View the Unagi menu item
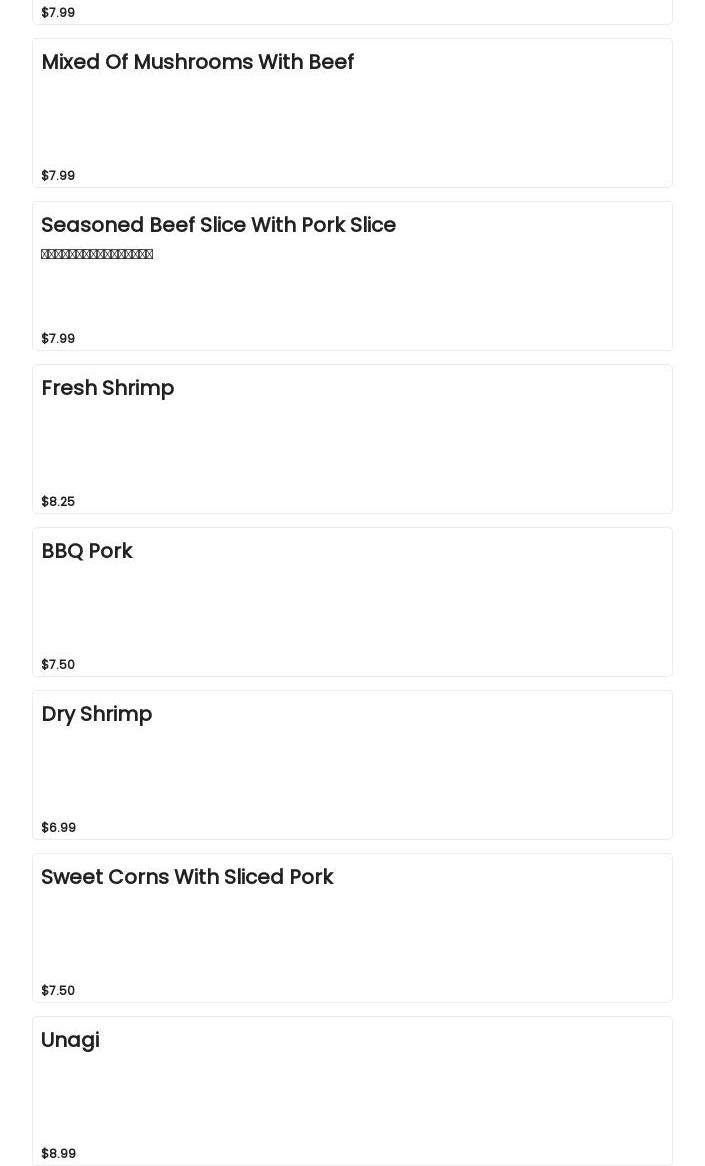705x1166 pixels. [352, 1091]
